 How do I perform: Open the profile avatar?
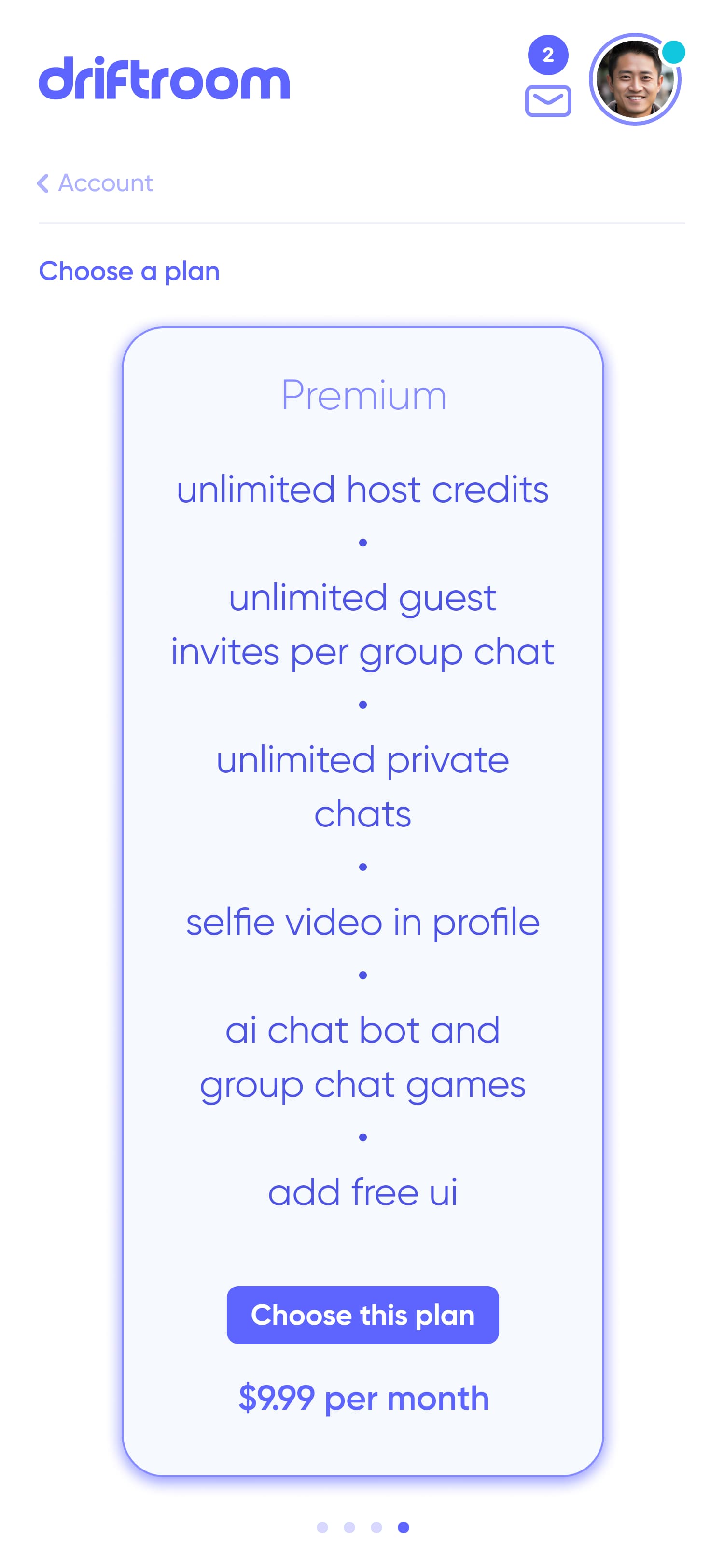point(635,79)
